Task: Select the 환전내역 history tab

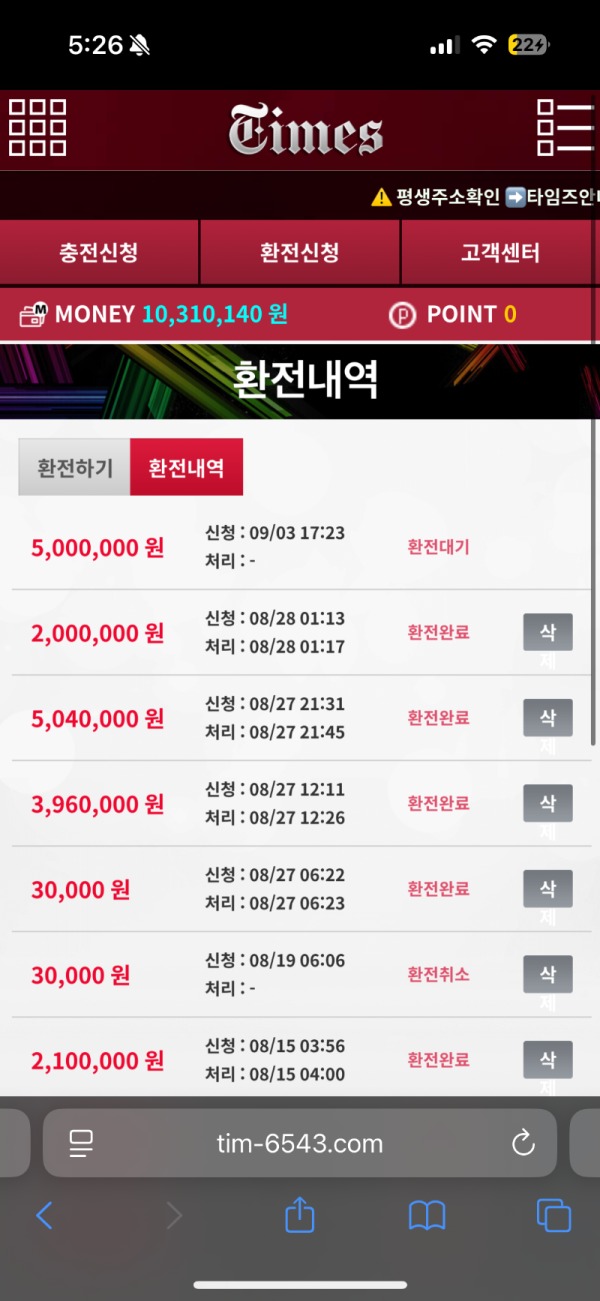Action: (186, 467)
